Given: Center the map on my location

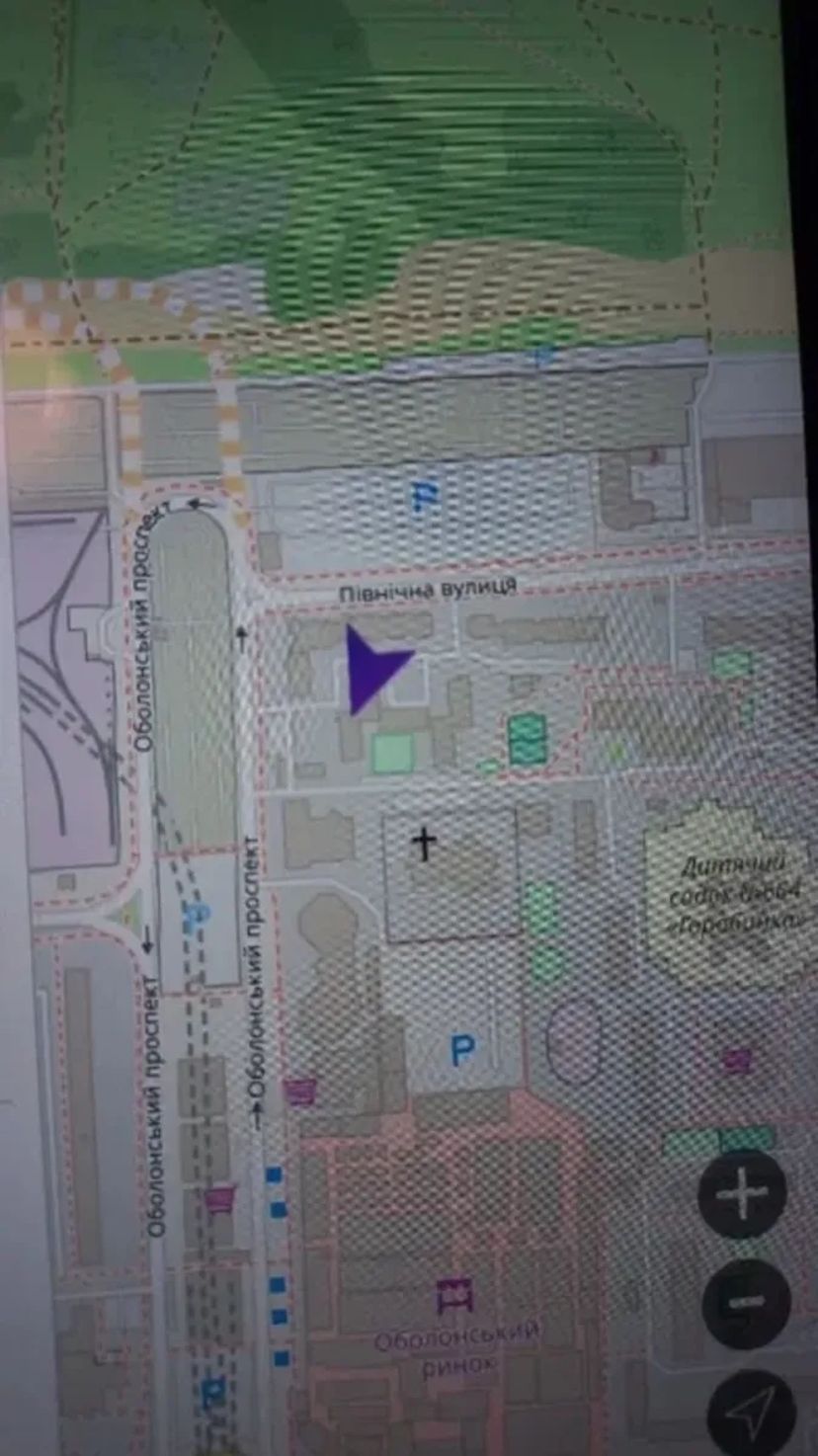Looking at the screenshot, I should (751, 1414).
